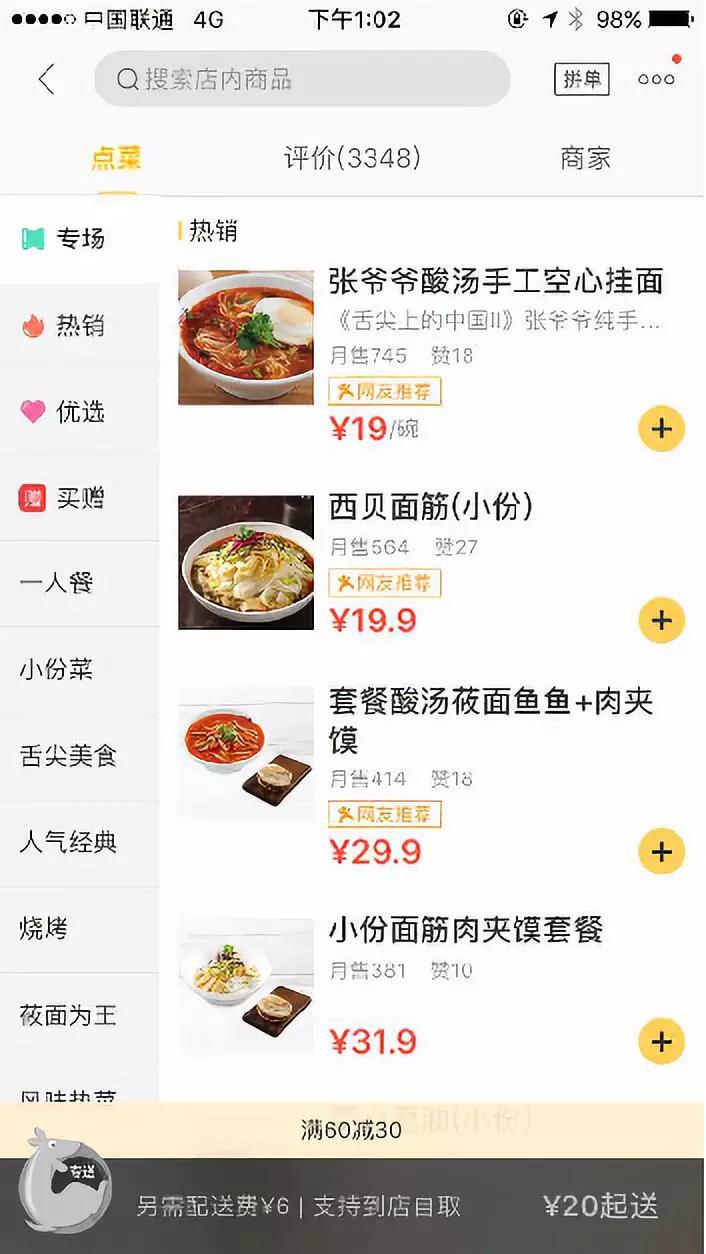
Task: Start a group order with 拼单
Action: click(581, 79)
